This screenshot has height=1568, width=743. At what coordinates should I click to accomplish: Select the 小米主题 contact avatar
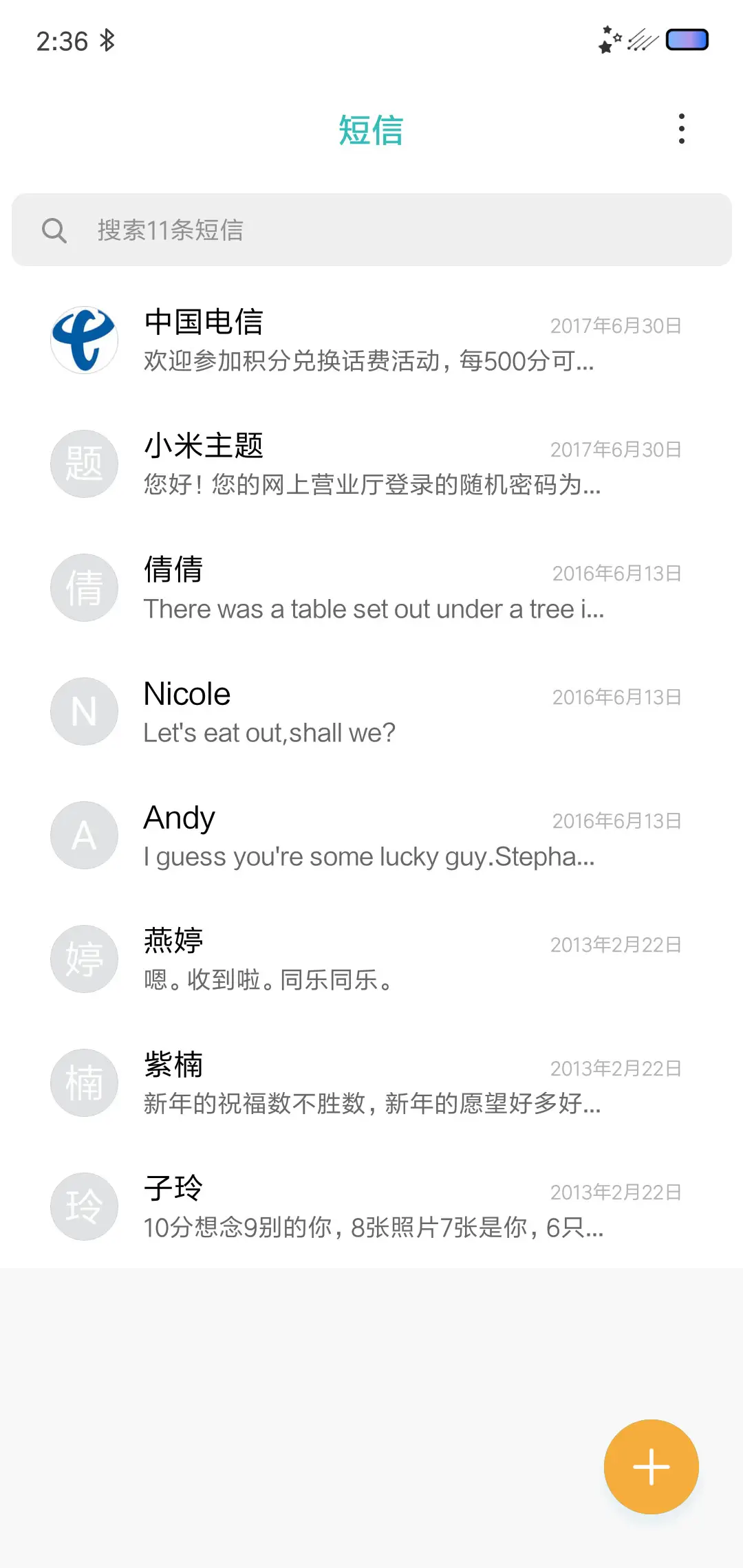point(84,464)
